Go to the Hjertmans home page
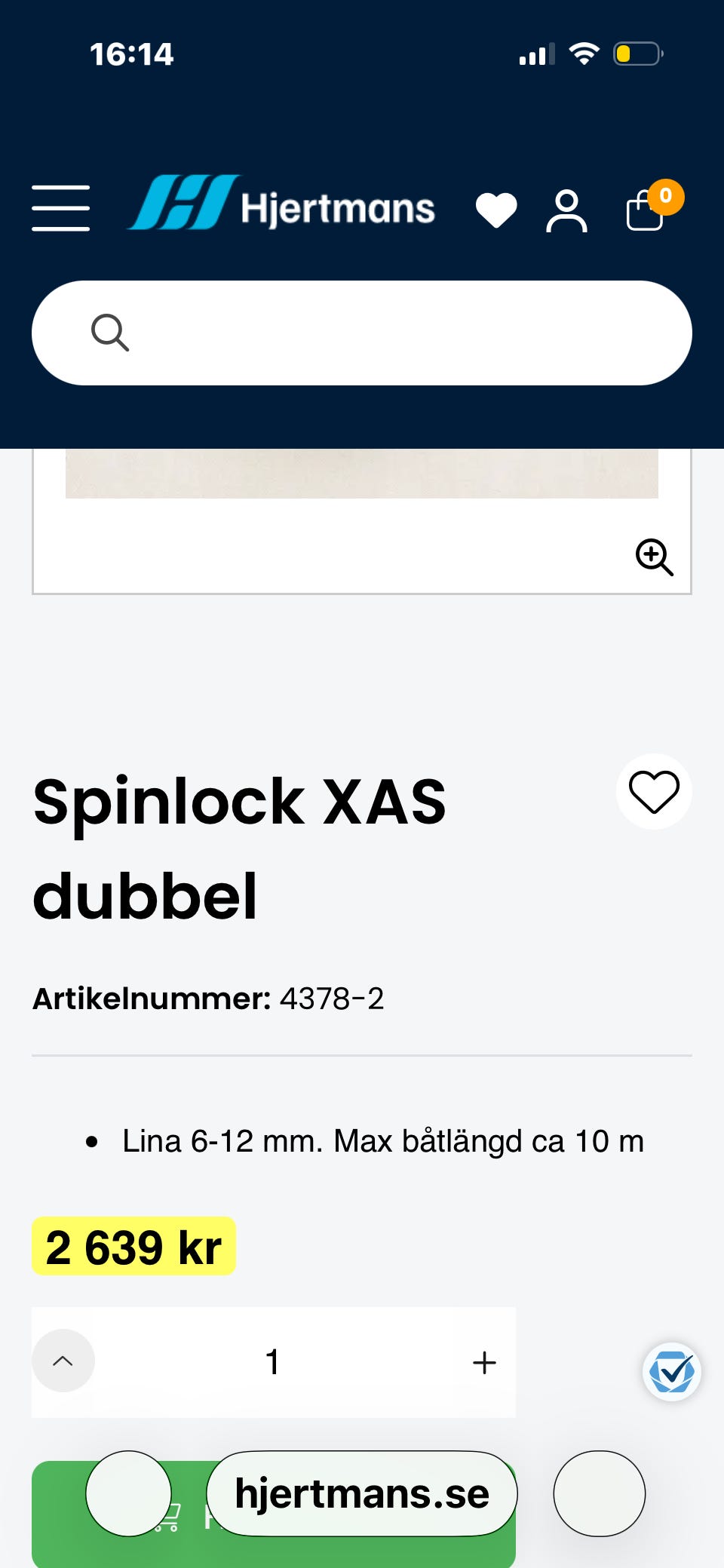The image size is (724, 1568). tap(282, 204)
